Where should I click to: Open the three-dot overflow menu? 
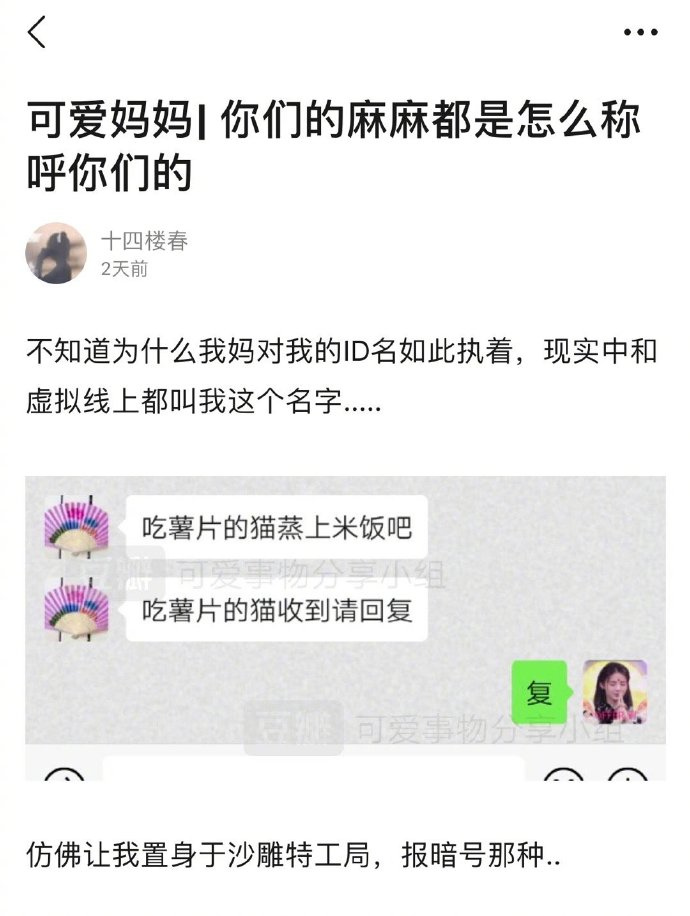tap(640, 33)
